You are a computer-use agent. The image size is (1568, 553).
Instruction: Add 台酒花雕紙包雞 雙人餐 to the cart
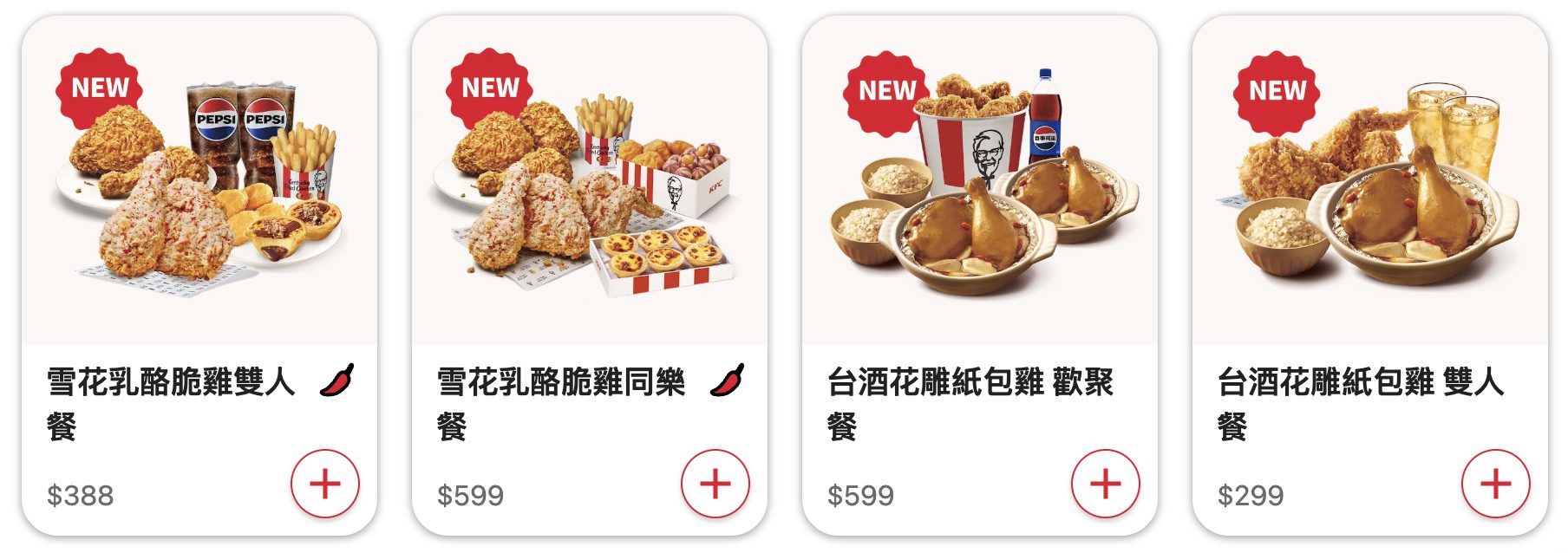pyautogui.click(x=1495, y=484)
